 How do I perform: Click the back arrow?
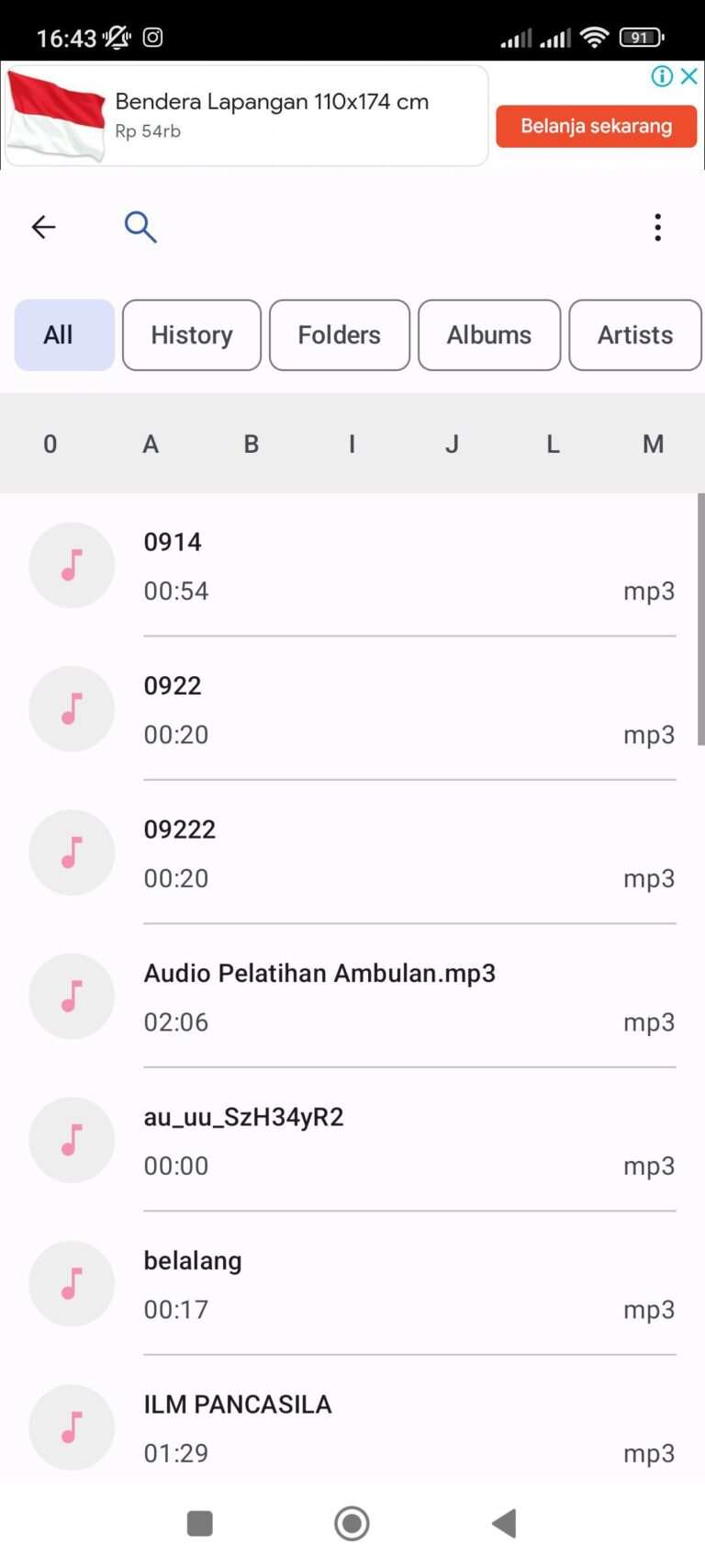[x=43, y=227]
